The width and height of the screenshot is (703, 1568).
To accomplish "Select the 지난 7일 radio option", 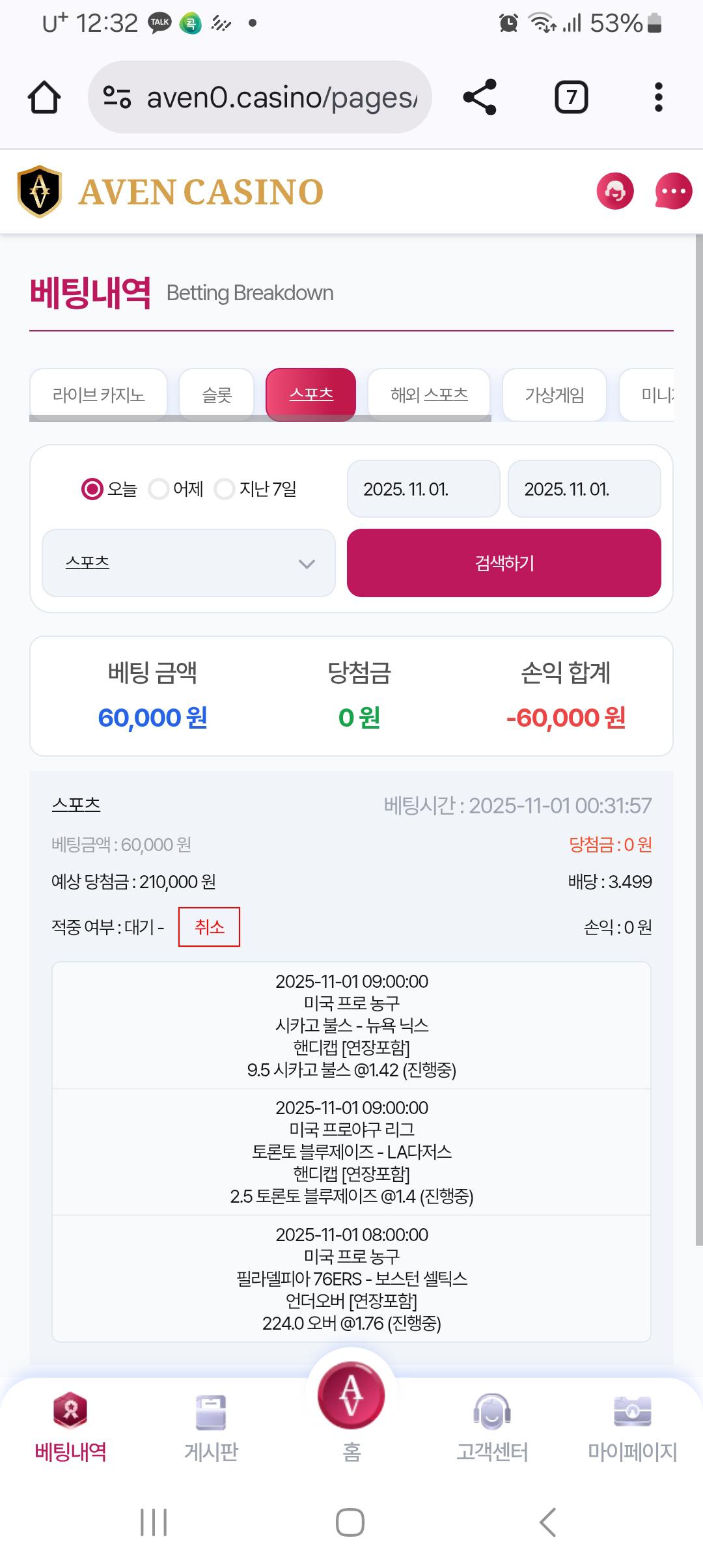I will 225,488.
